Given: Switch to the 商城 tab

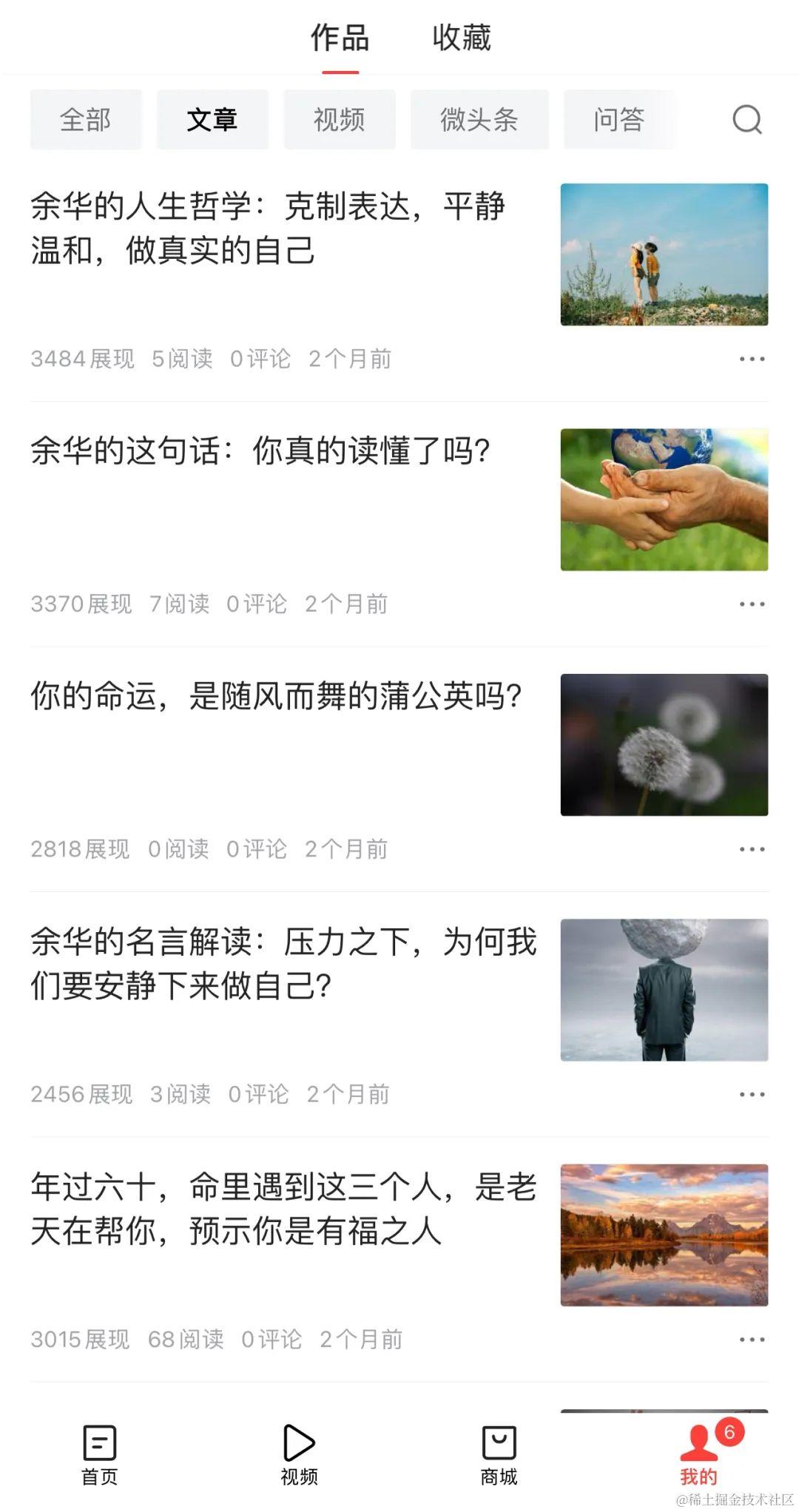Looking at the screenshot, I should click(499, 1455).
